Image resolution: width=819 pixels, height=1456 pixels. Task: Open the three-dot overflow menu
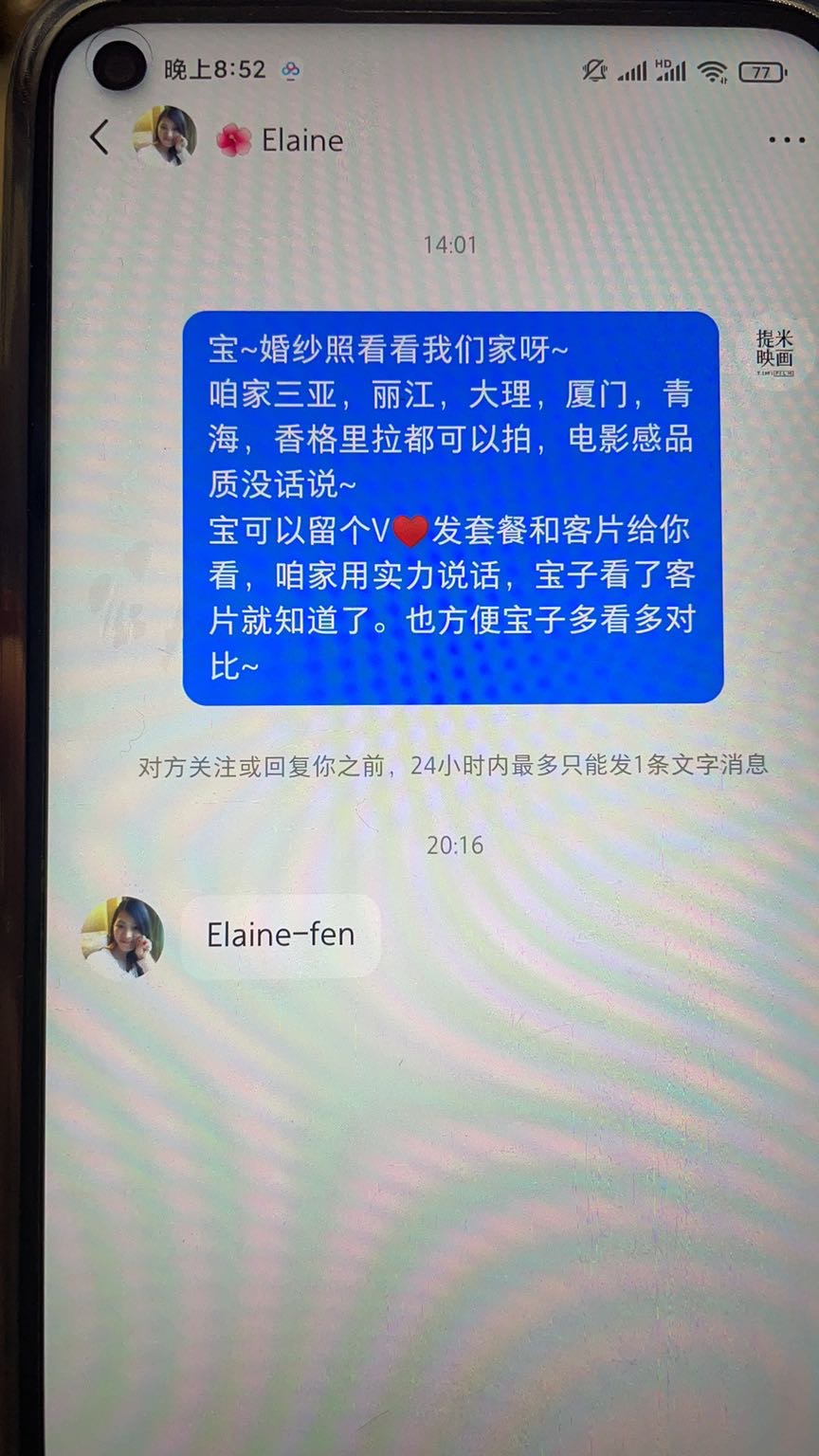786,140
